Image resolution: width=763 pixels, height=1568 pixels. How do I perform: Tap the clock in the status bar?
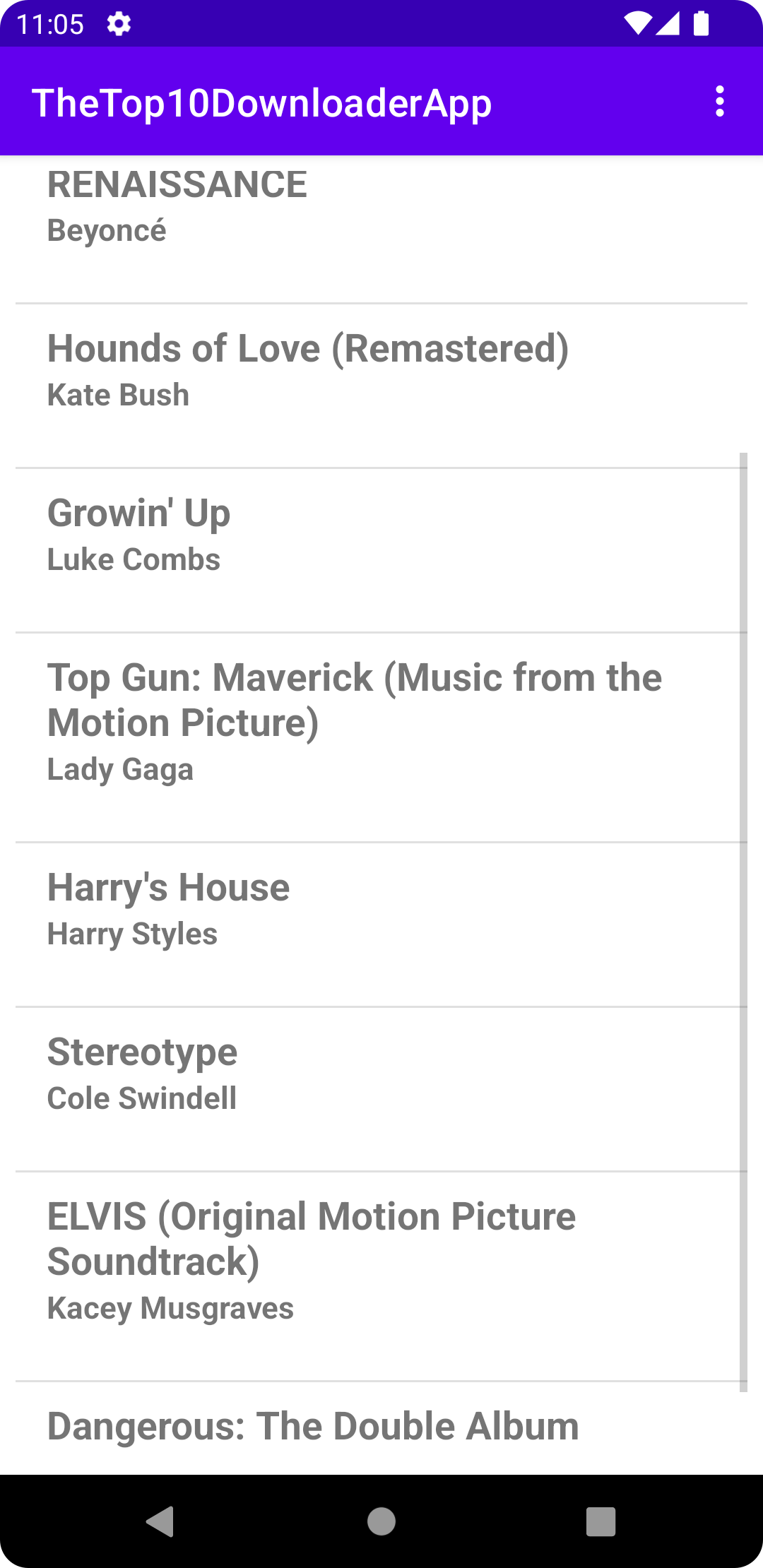click(x=49, y=23)
